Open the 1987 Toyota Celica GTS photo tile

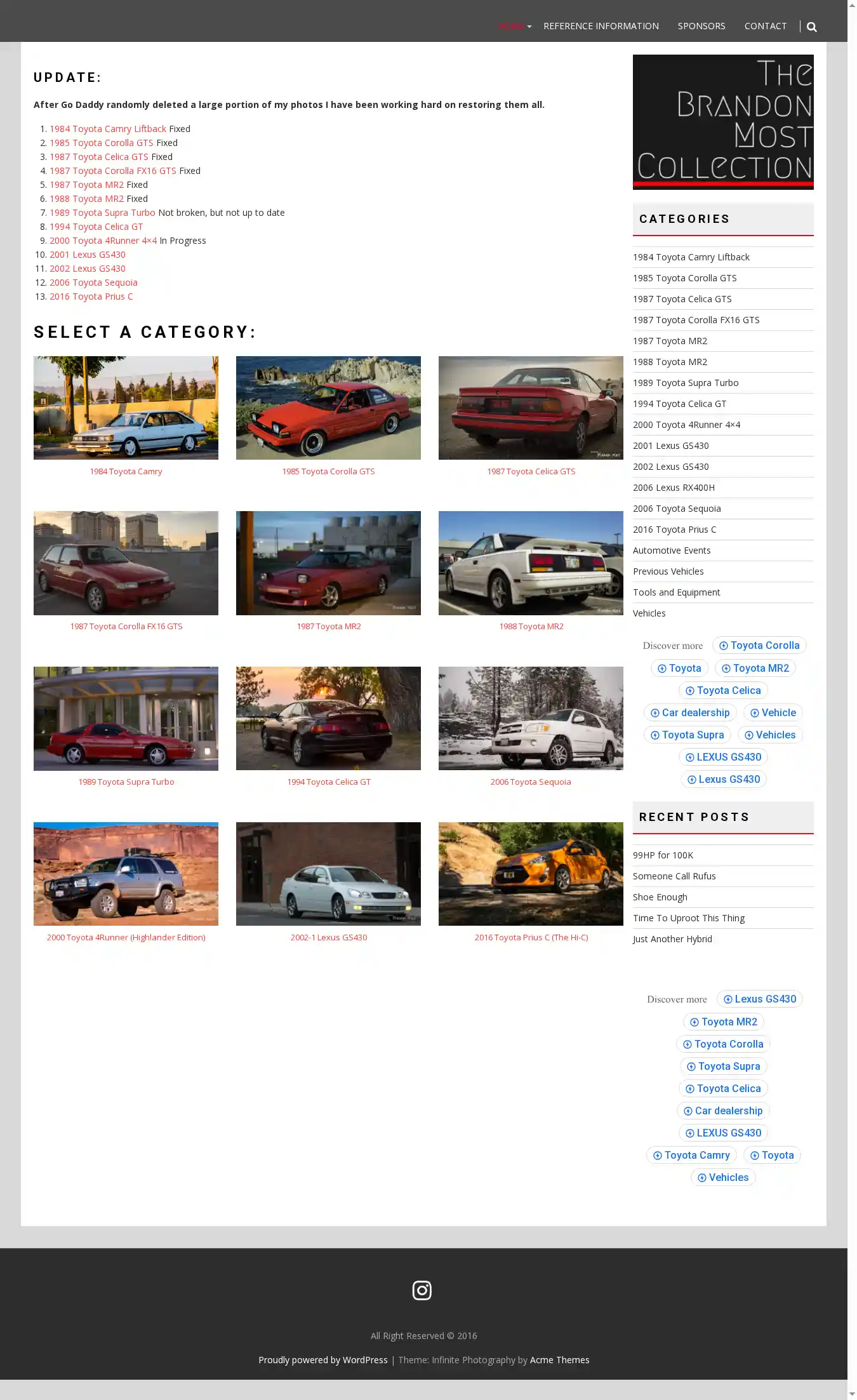531,408
